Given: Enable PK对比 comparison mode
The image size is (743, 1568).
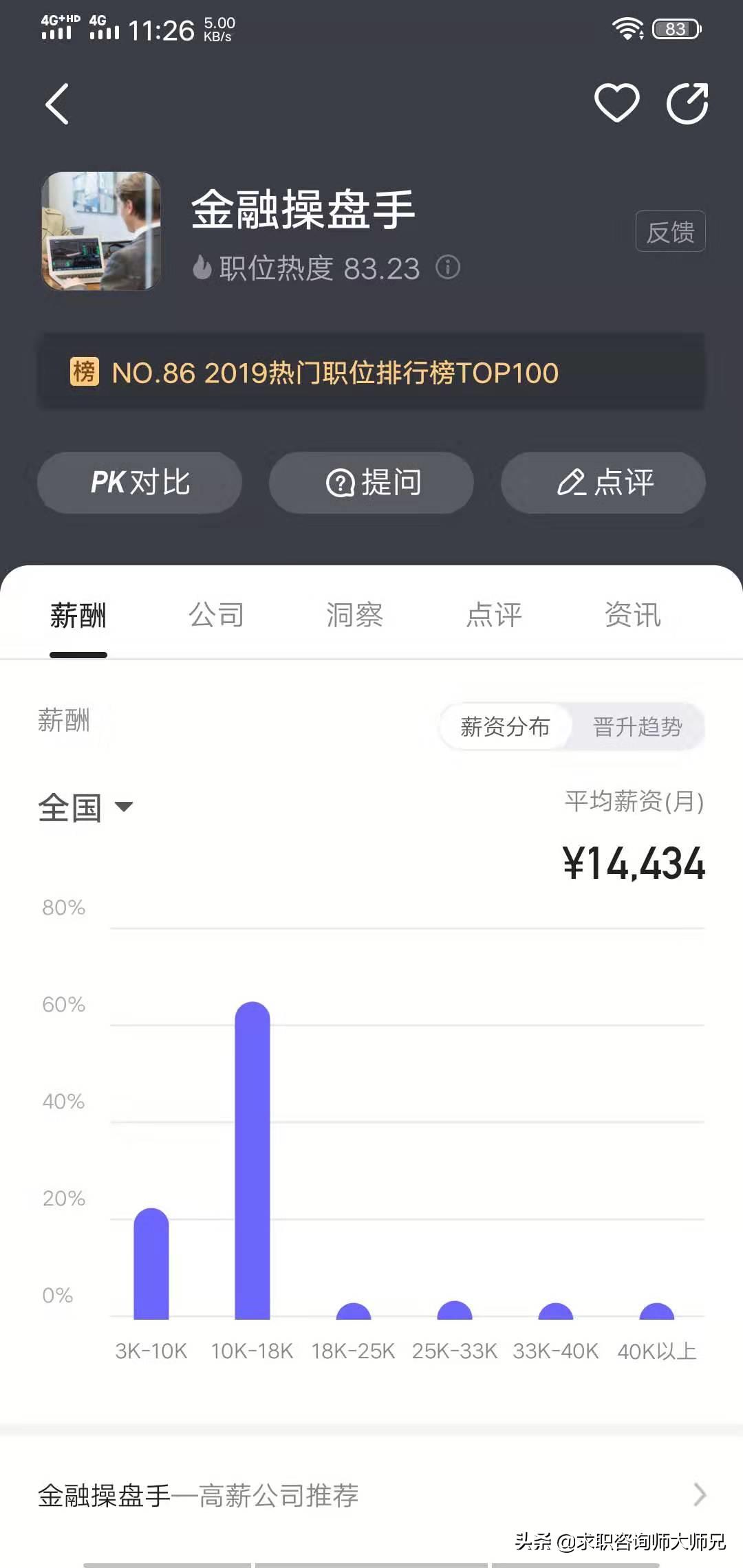Looking at the screenshot, I should click(x=139, y=483).
